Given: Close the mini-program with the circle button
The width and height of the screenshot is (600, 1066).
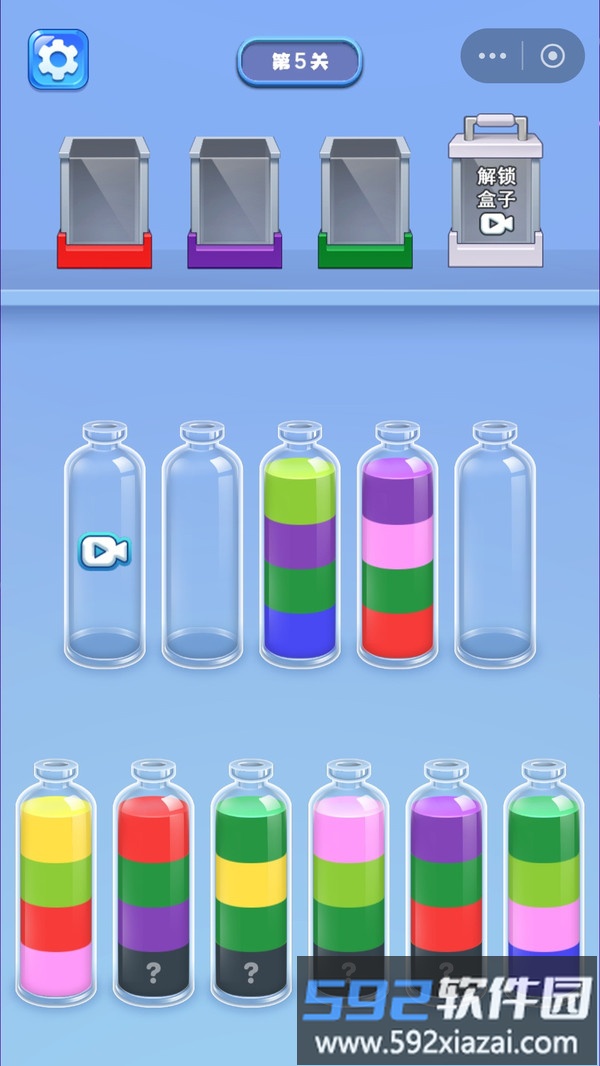Looking at the screenshot, I should (552, 56).
